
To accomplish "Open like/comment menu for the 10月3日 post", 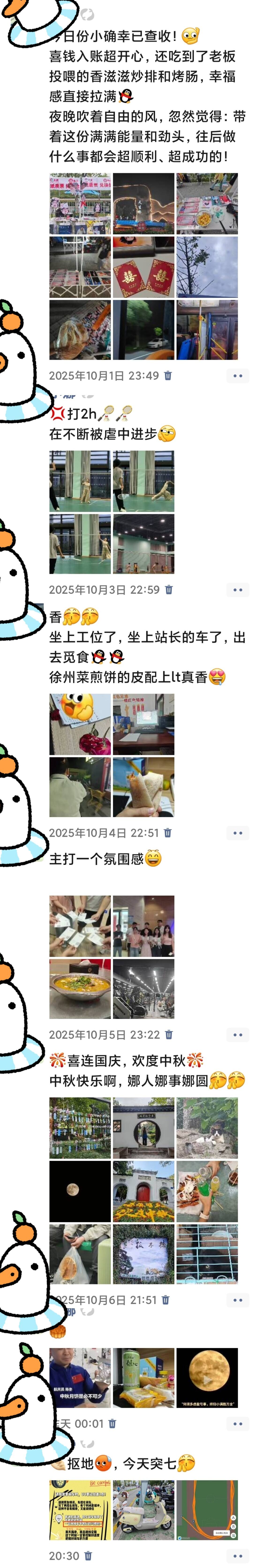I will [x=238, y=590].
